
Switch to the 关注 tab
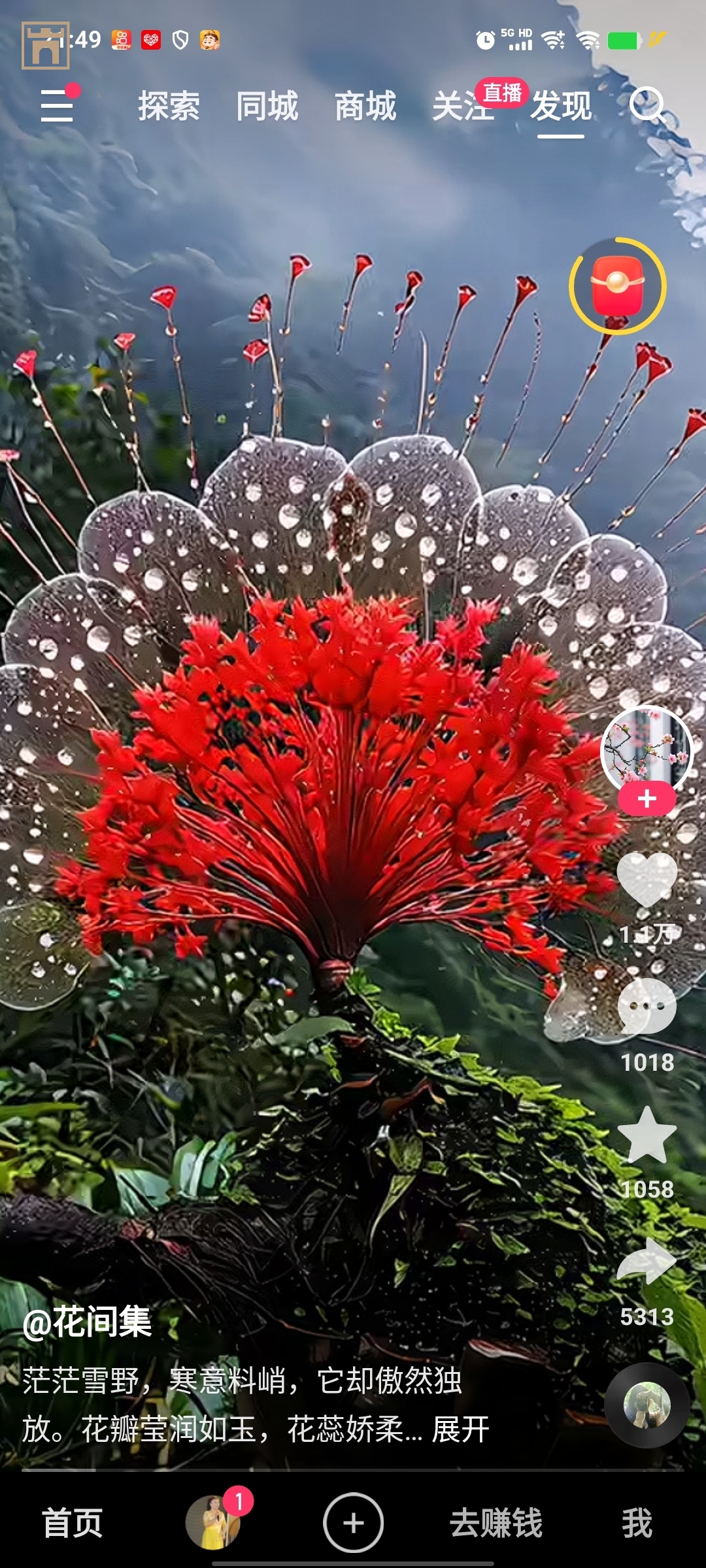461,106
